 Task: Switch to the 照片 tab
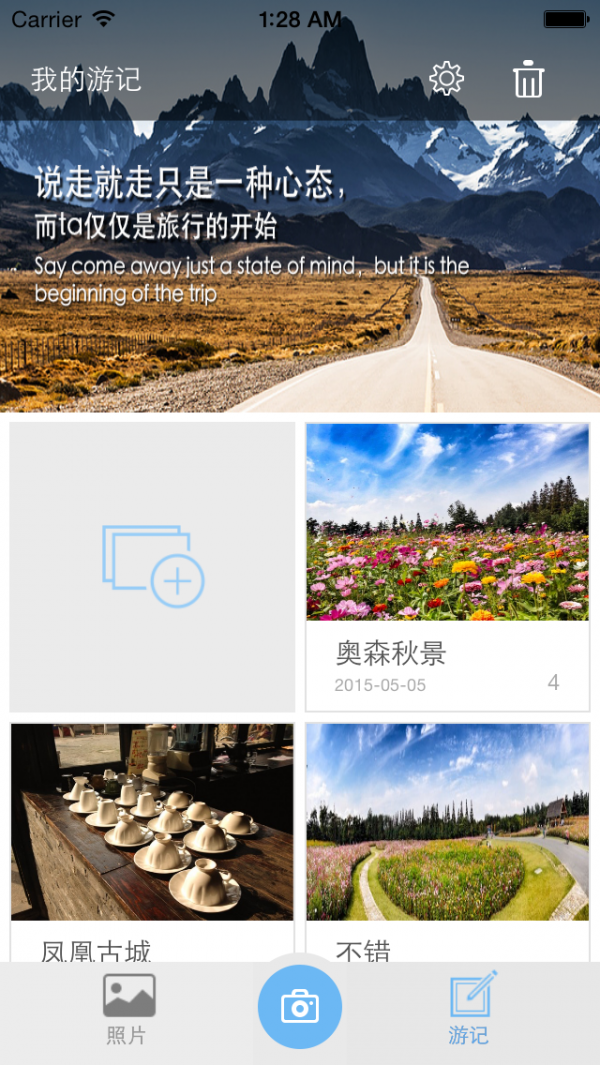tap(128, 1010)
